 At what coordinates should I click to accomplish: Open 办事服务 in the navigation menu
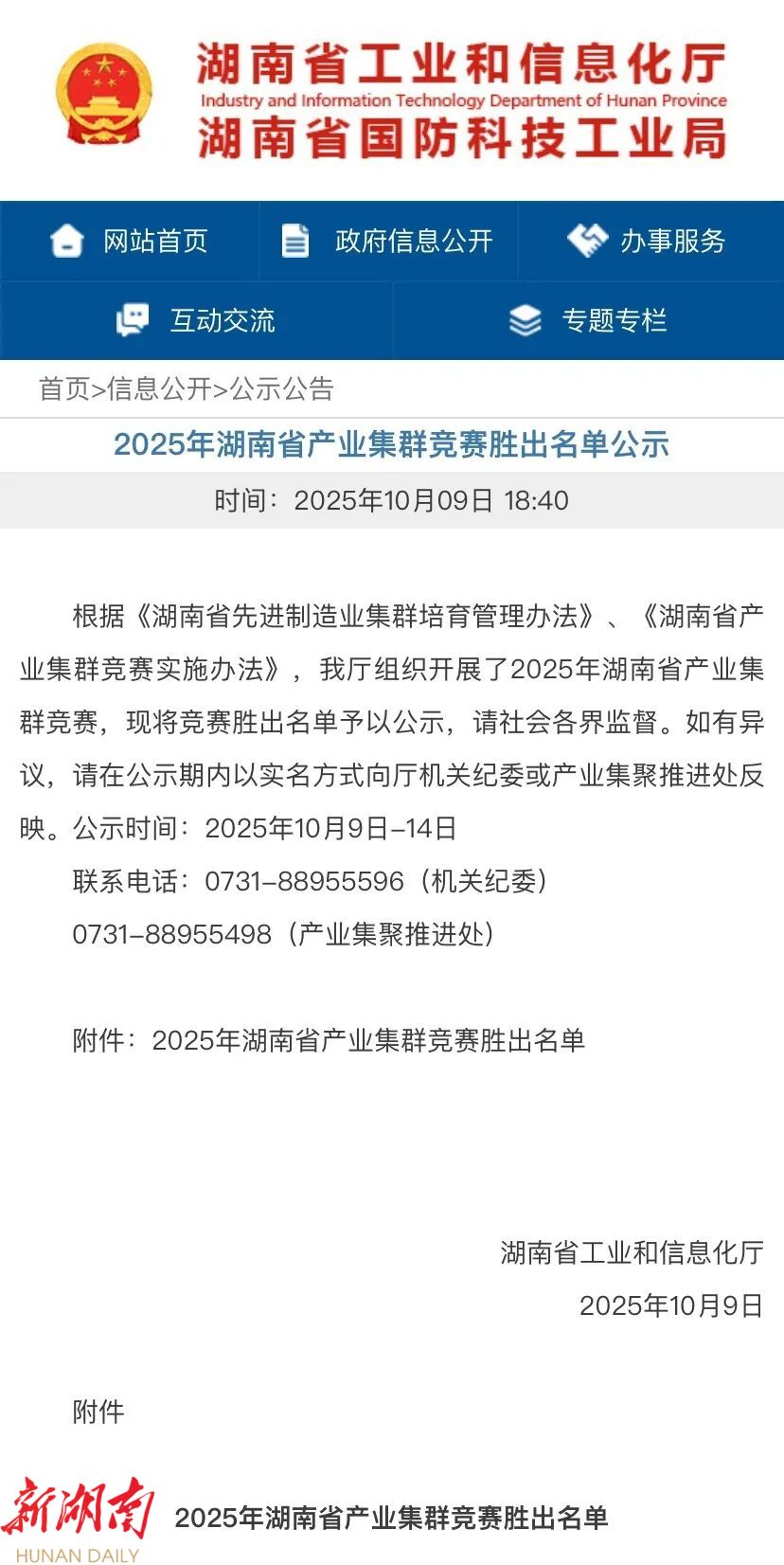pyautogui.click(x=648, y=242)
